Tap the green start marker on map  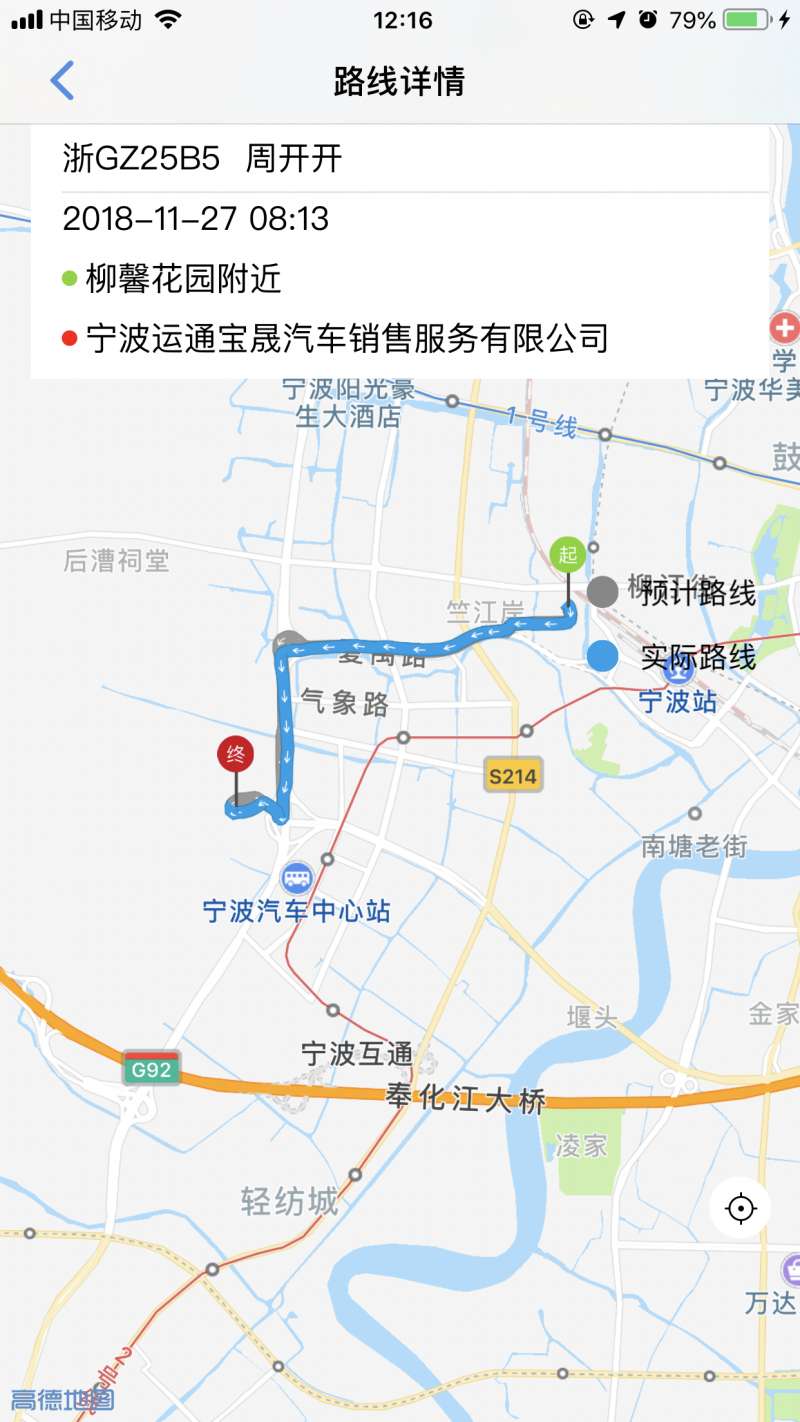568,555
